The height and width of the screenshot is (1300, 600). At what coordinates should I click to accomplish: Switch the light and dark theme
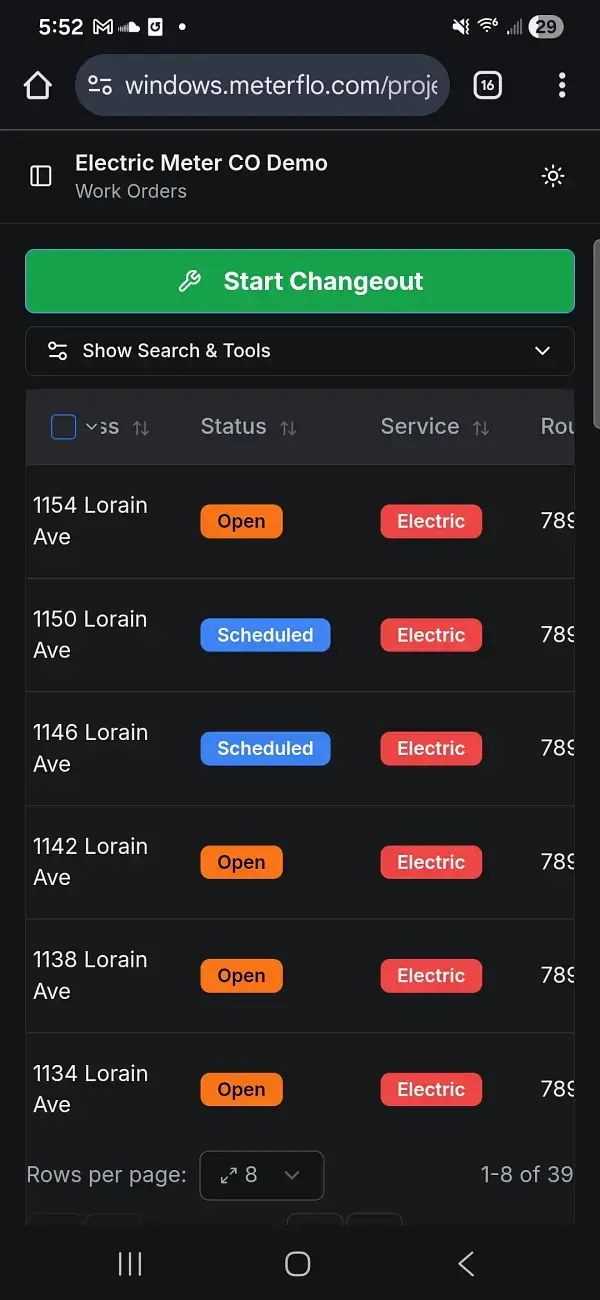click(553, 176)
